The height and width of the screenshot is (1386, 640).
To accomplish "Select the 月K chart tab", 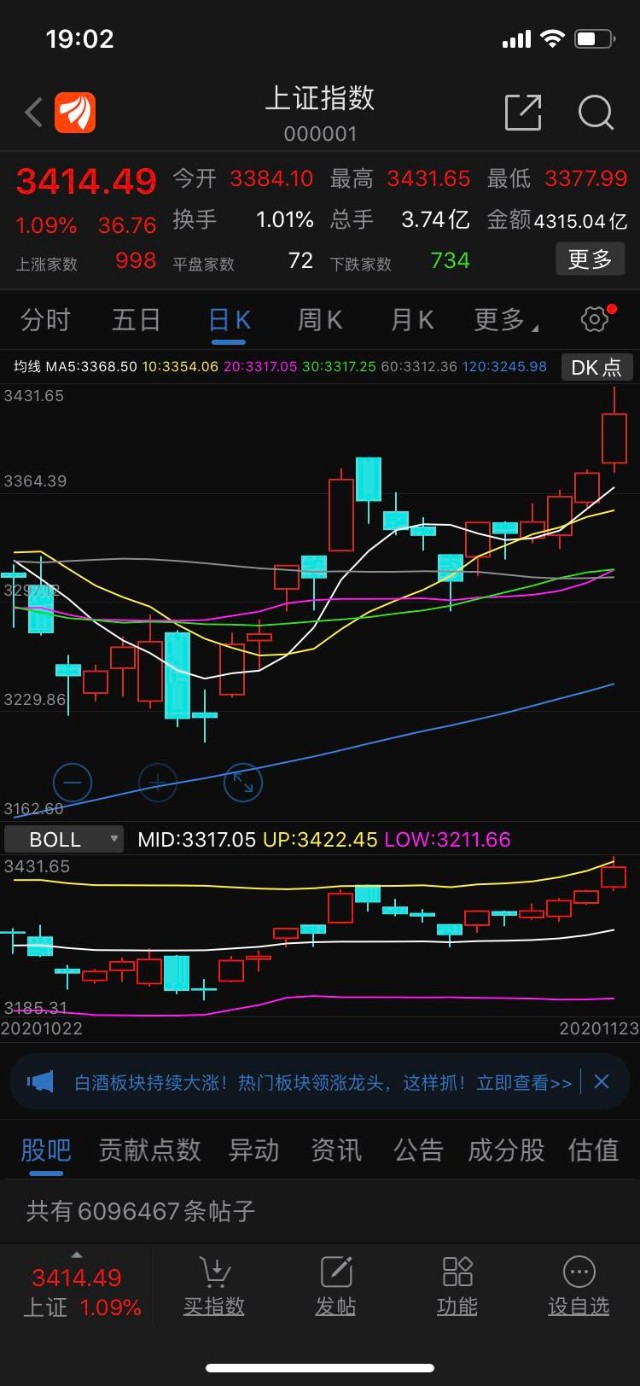I will click(x=412, y=320).
